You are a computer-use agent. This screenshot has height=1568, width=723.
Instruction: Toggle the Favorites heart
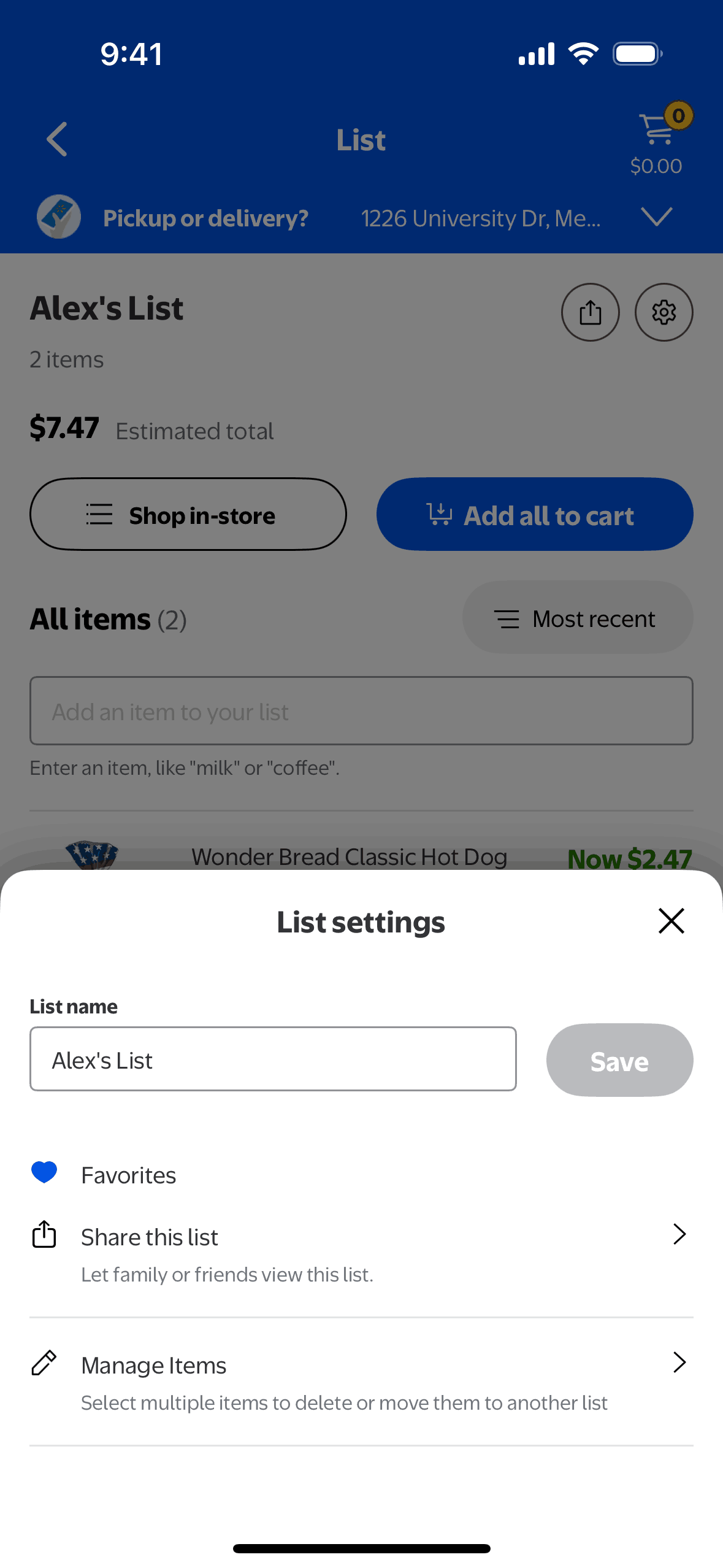pyautogui.click(x=44, y=1172)
